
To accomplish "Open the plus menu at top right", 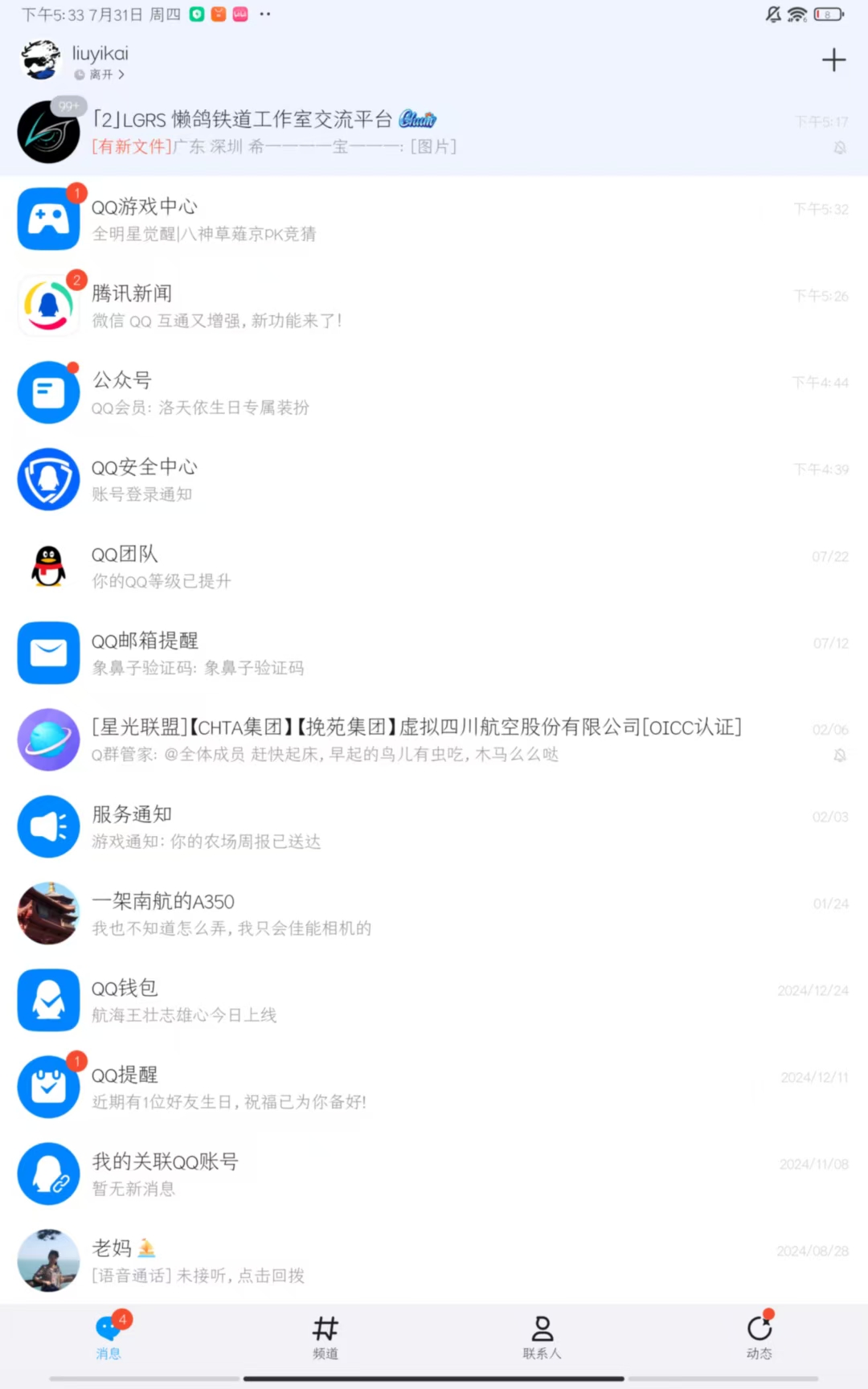I will pos(833,60).
